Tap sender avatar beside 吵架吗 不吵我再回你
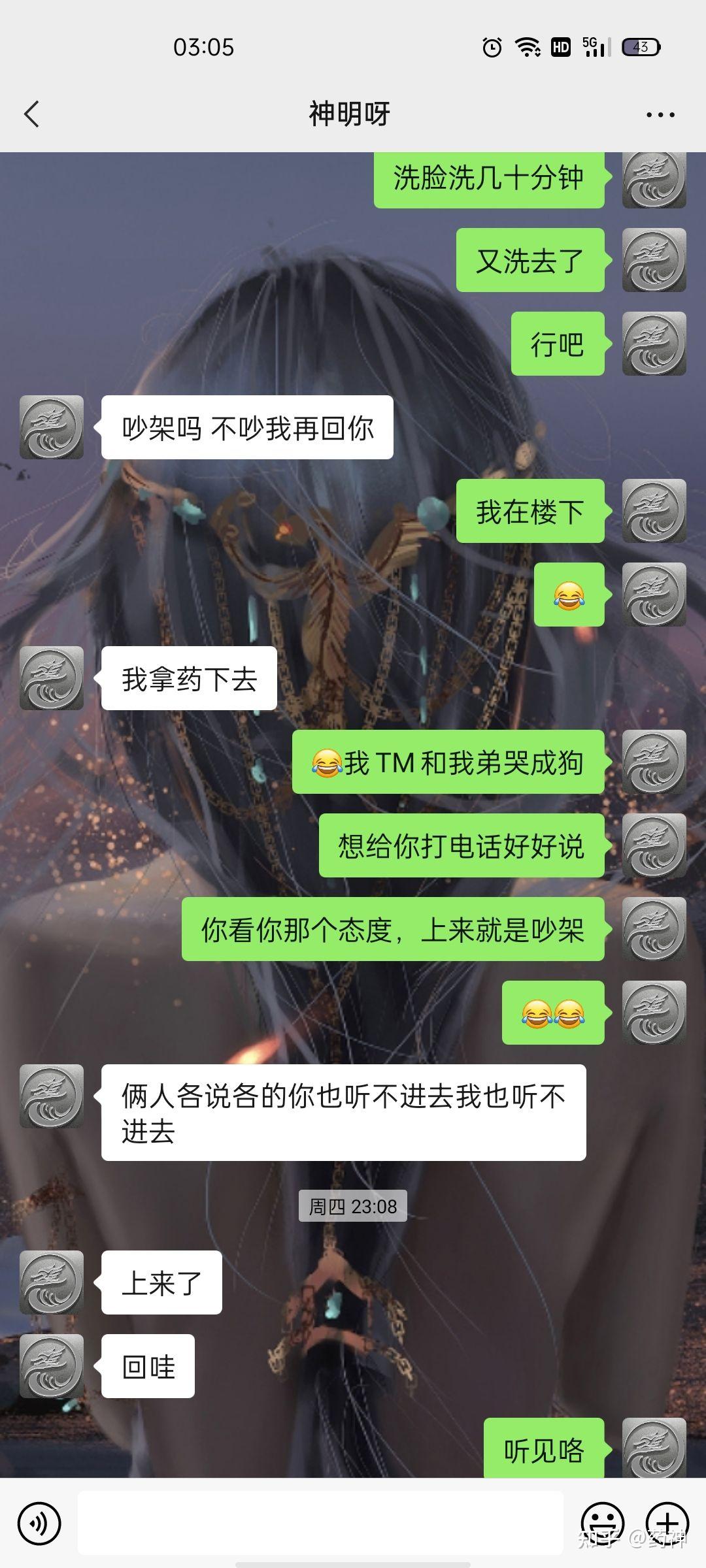The image size is (706, 1568). (x=52, y=427)
